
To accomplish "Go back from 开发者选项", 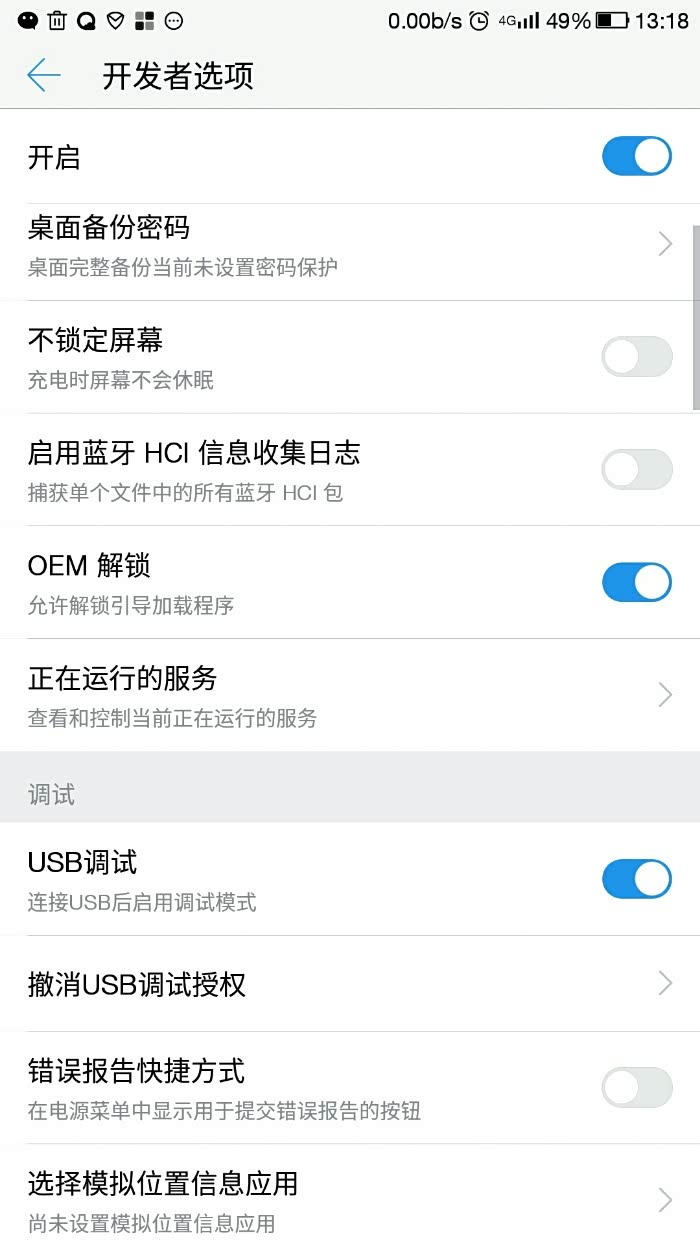I will point(44,75).
